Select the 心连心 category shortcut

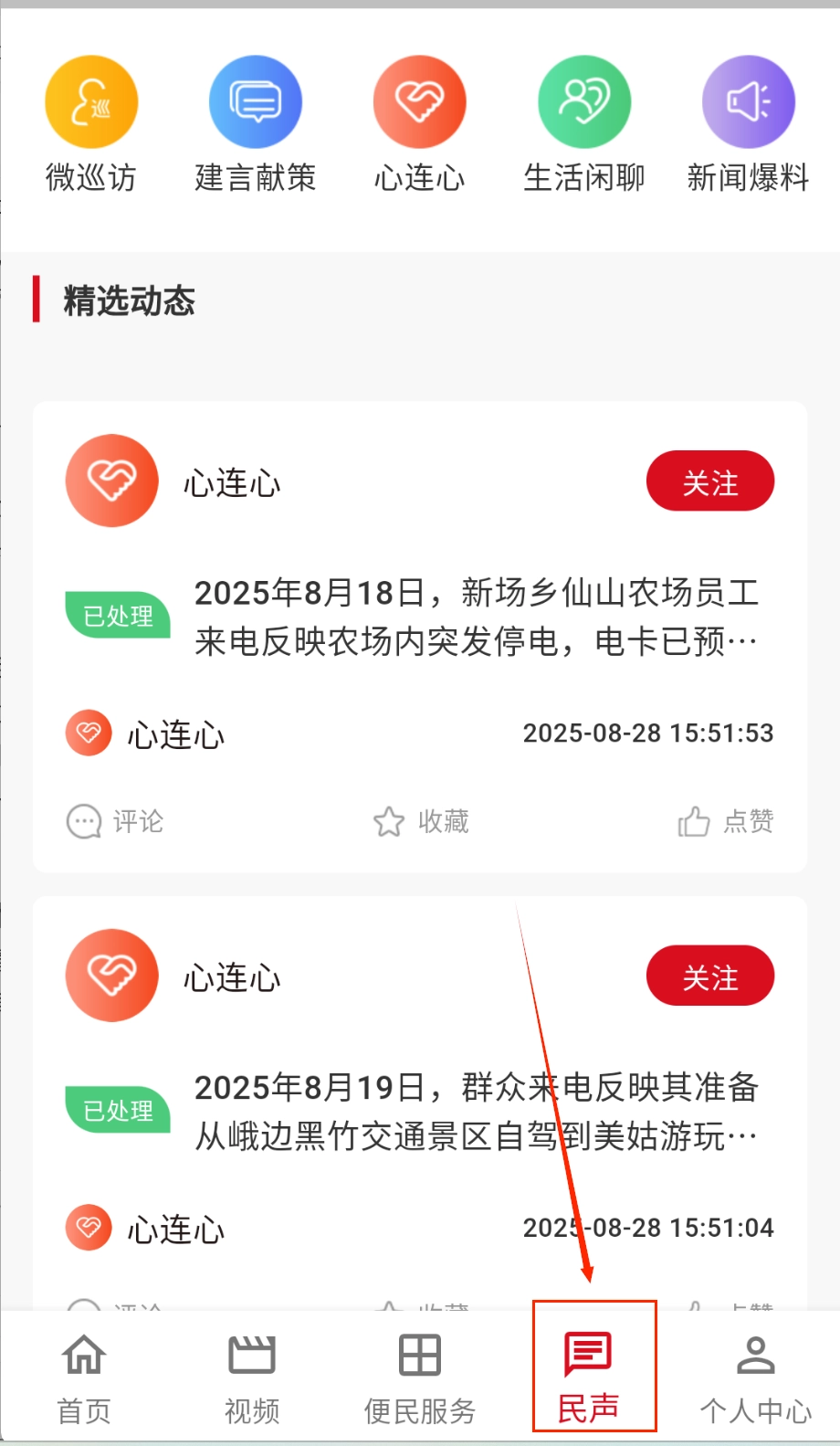(420, 123)
